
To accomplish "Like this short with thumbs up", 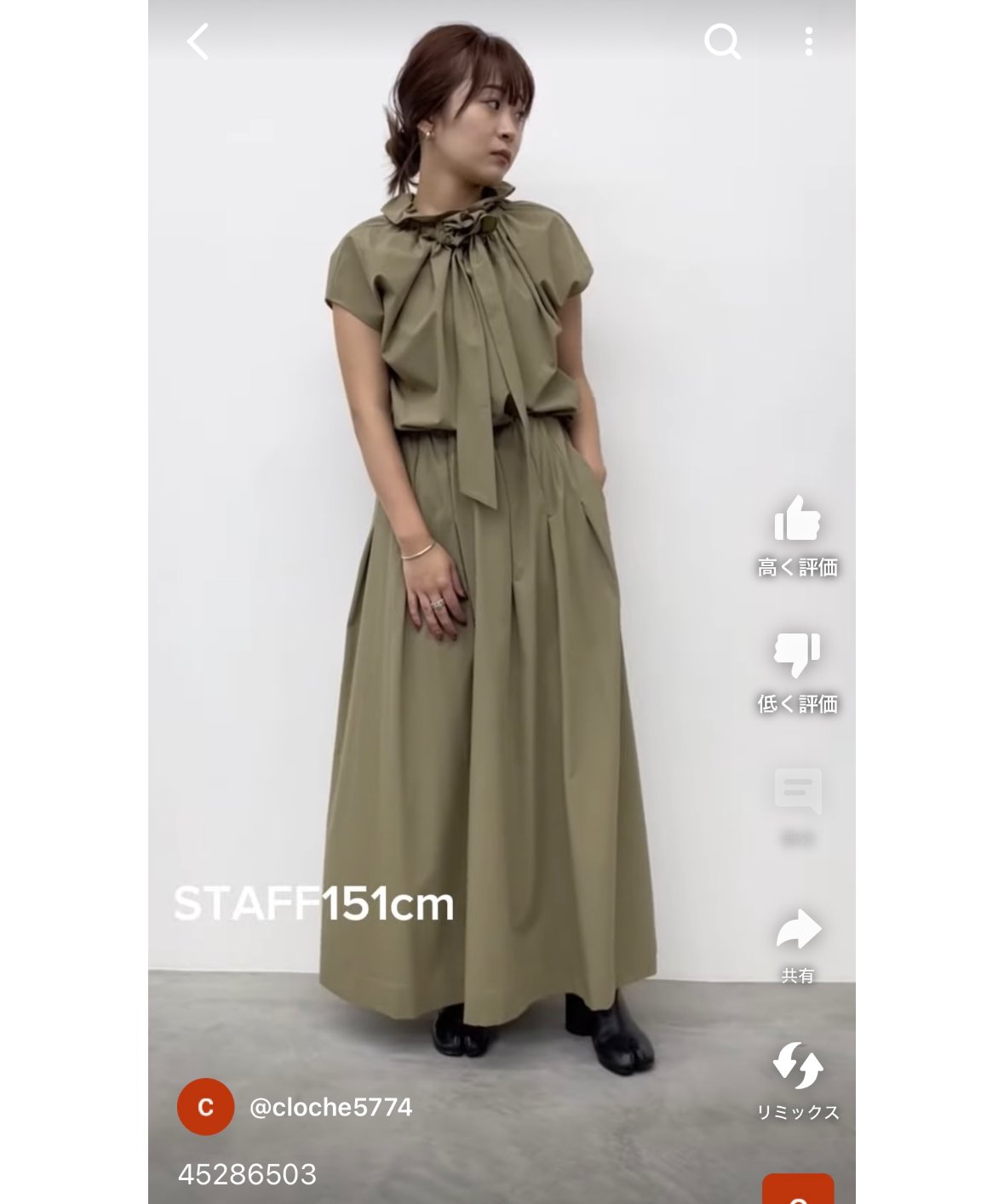I will tap(797, 519).
